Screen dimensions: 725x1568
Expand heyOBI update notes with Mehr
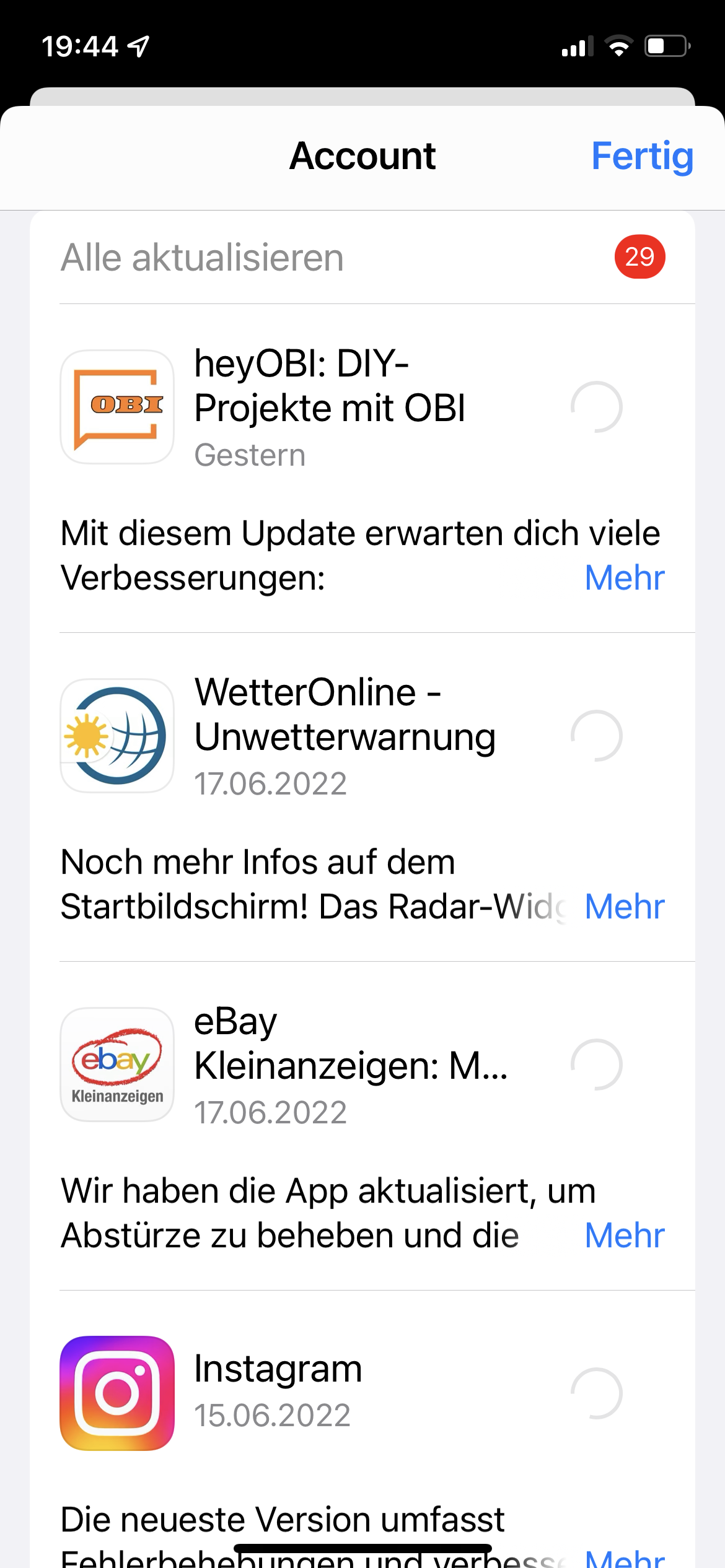tap(624, 578)
